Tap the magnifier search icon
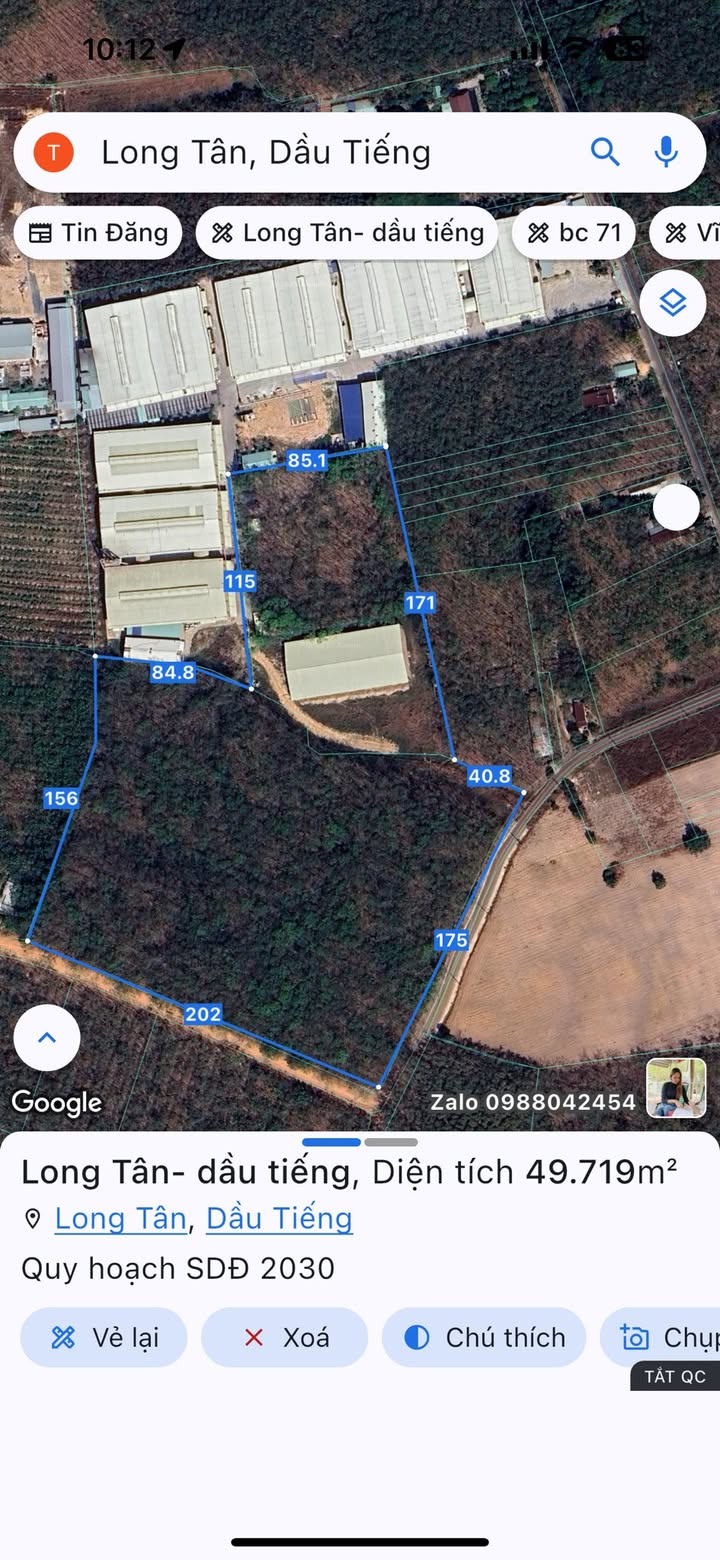The image size is (720, 1560). [x=605, y=152]
